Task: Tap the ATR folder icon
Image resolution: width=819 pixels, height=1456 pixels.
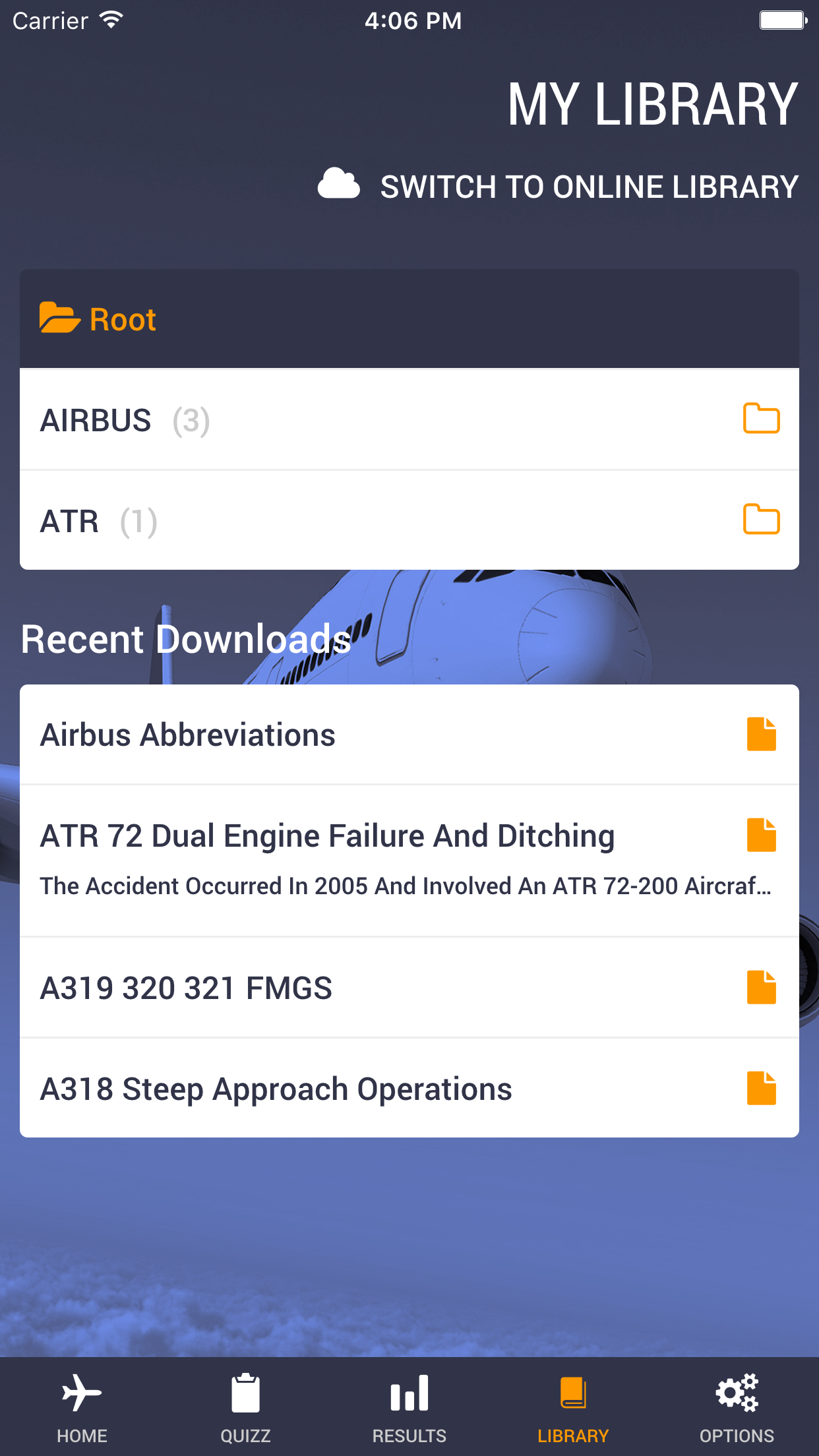Action: 762,520
